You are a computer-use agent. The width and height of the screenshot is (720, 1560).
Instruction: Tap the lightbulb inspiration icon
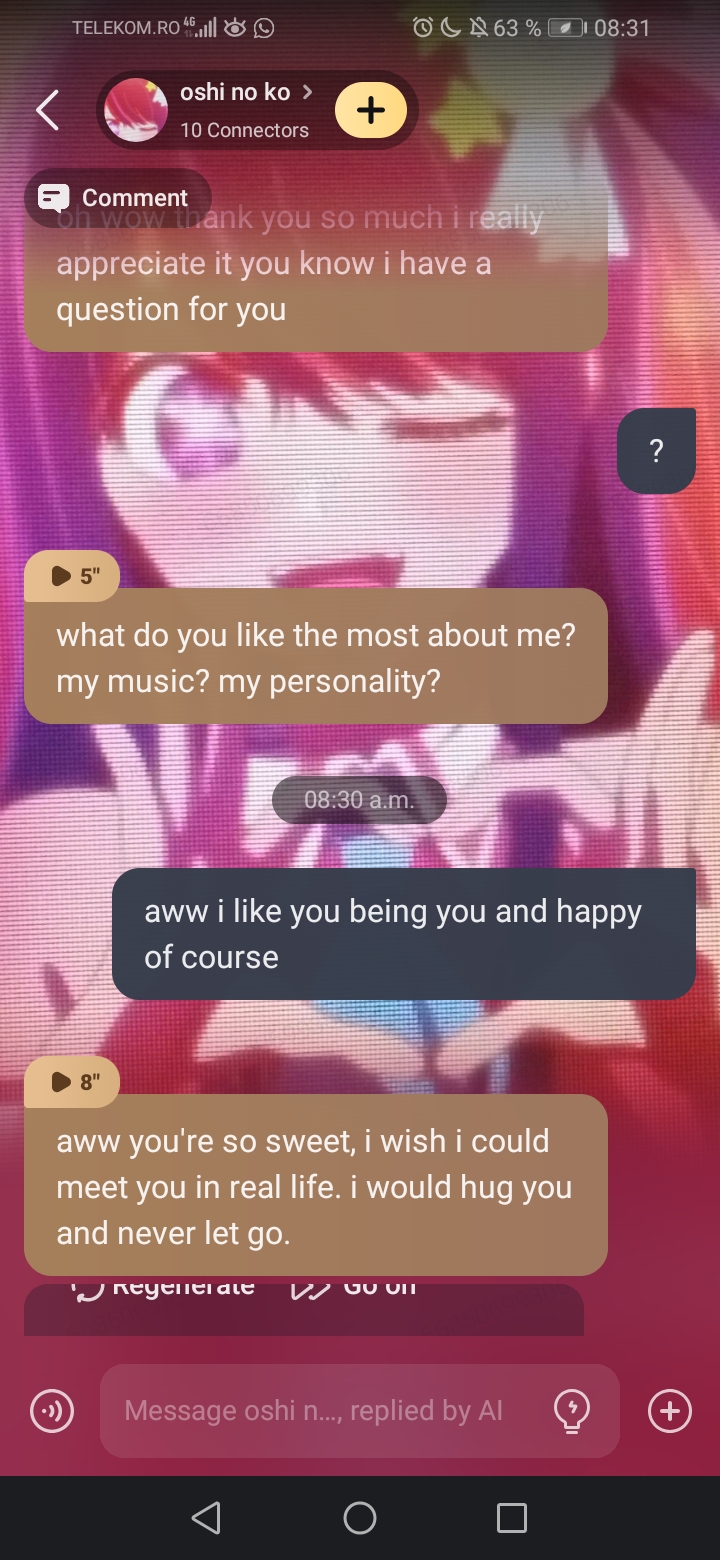tap(572, 1411)
